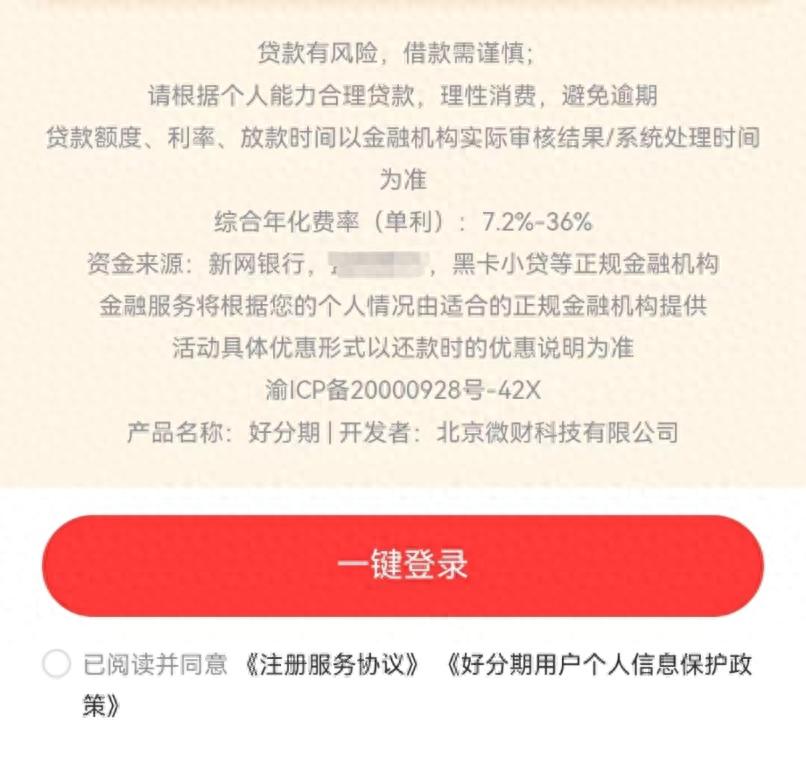The image size is (806, 764).
Task: Open the 《注册服务协议》 link
Action: tap(331, 664)
